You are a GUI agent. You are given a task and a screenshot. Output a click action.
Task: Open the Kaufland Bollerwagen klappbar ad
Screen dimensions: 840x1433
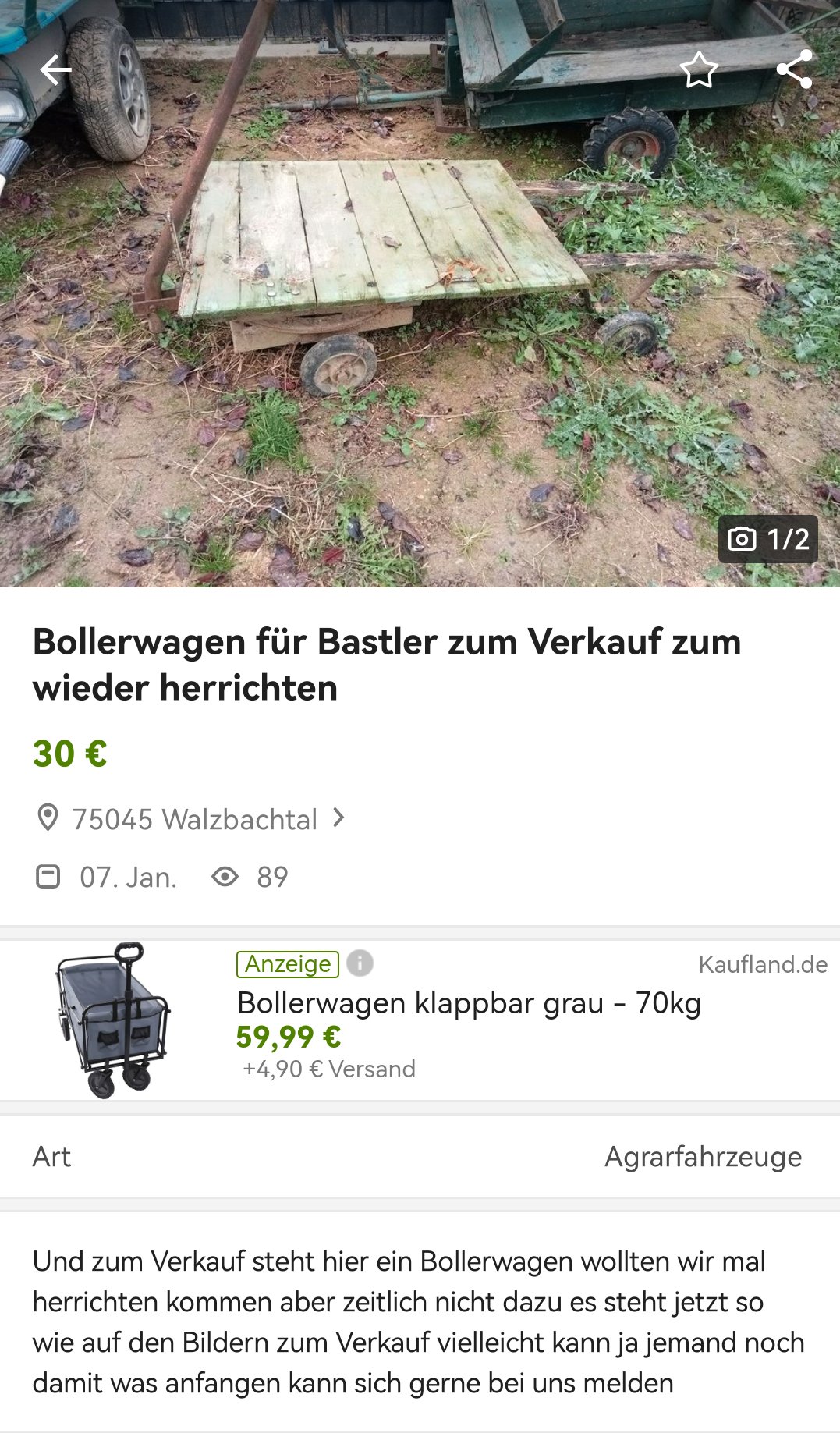click(468, 1003)
